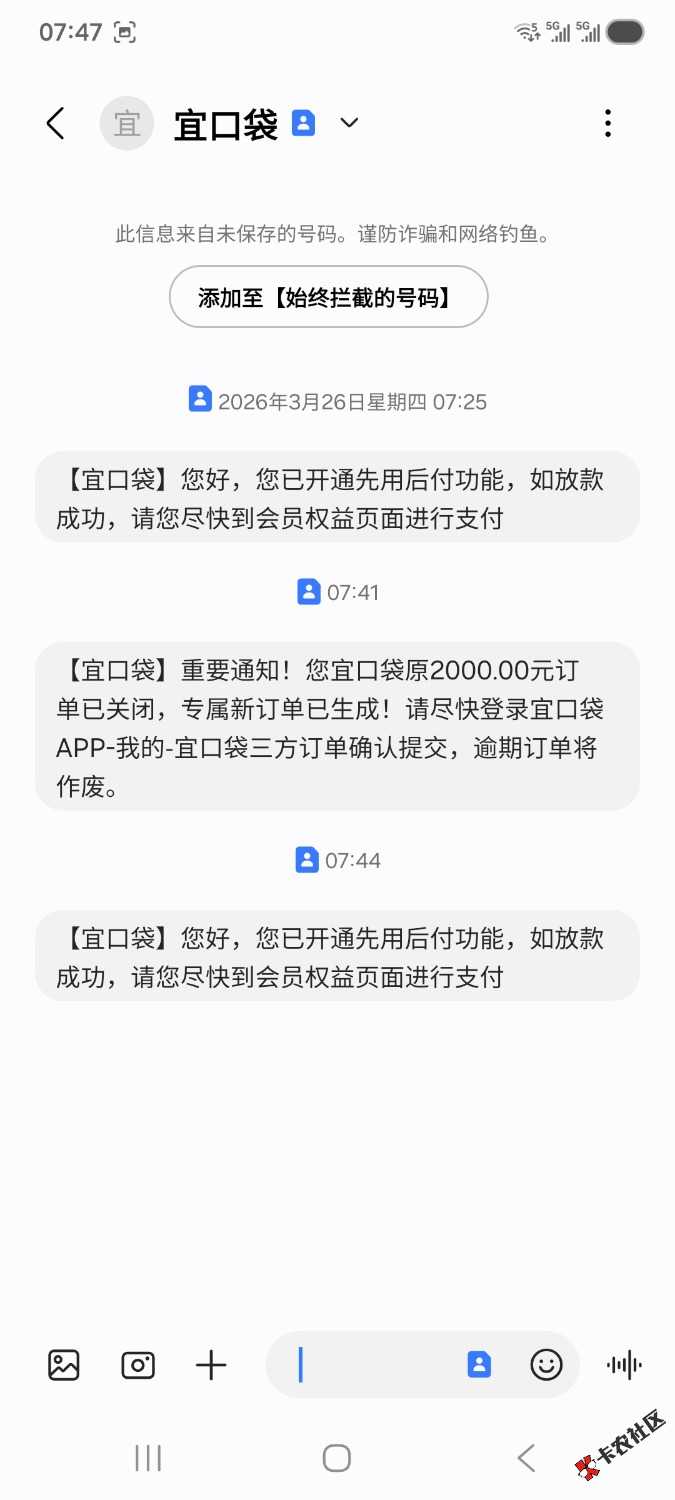675x1500 pixels.
Task: Open the emoji picker
Action: click(x=546, y=1365)
